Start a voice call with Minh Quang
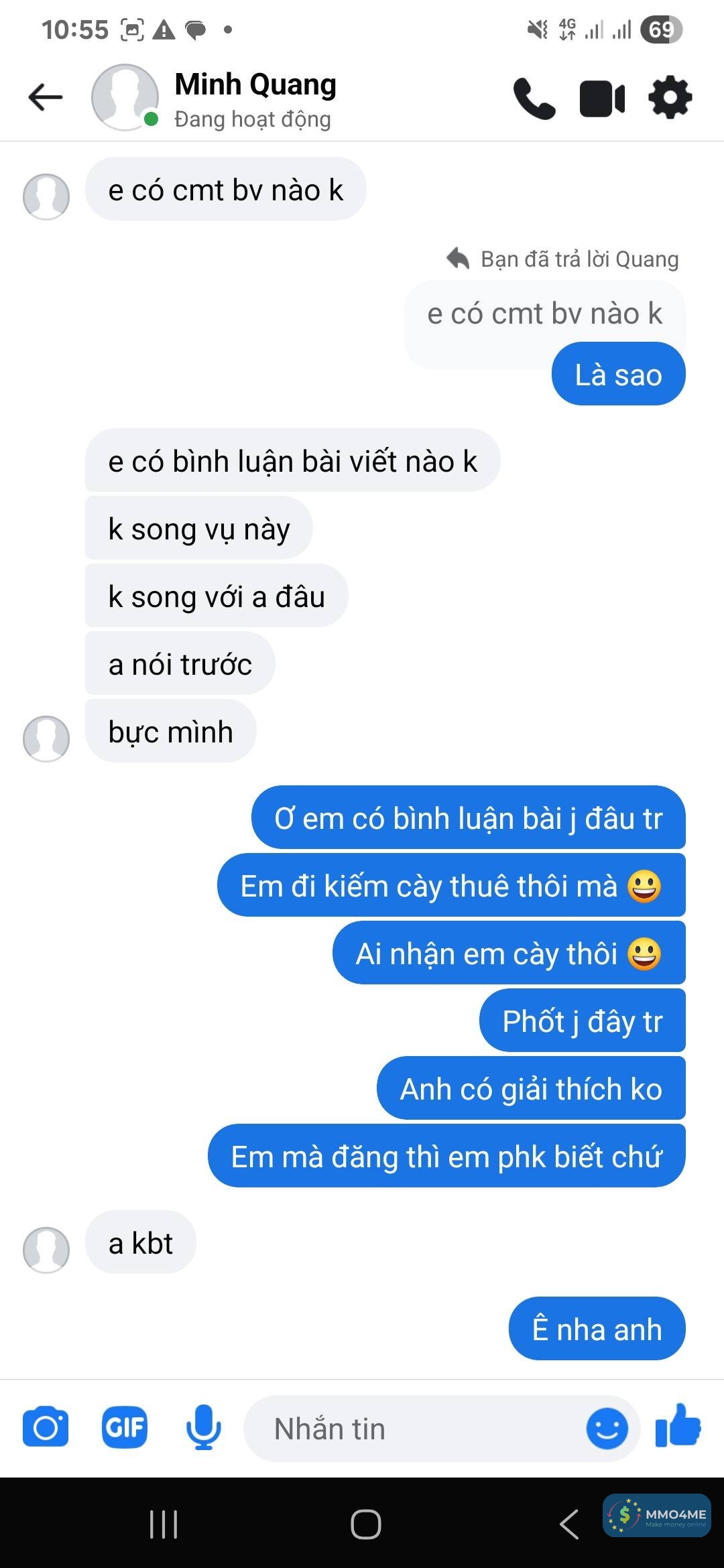The width and height of the screenshot is (724, 1568). pyautogui.click(x=534, y=99)
